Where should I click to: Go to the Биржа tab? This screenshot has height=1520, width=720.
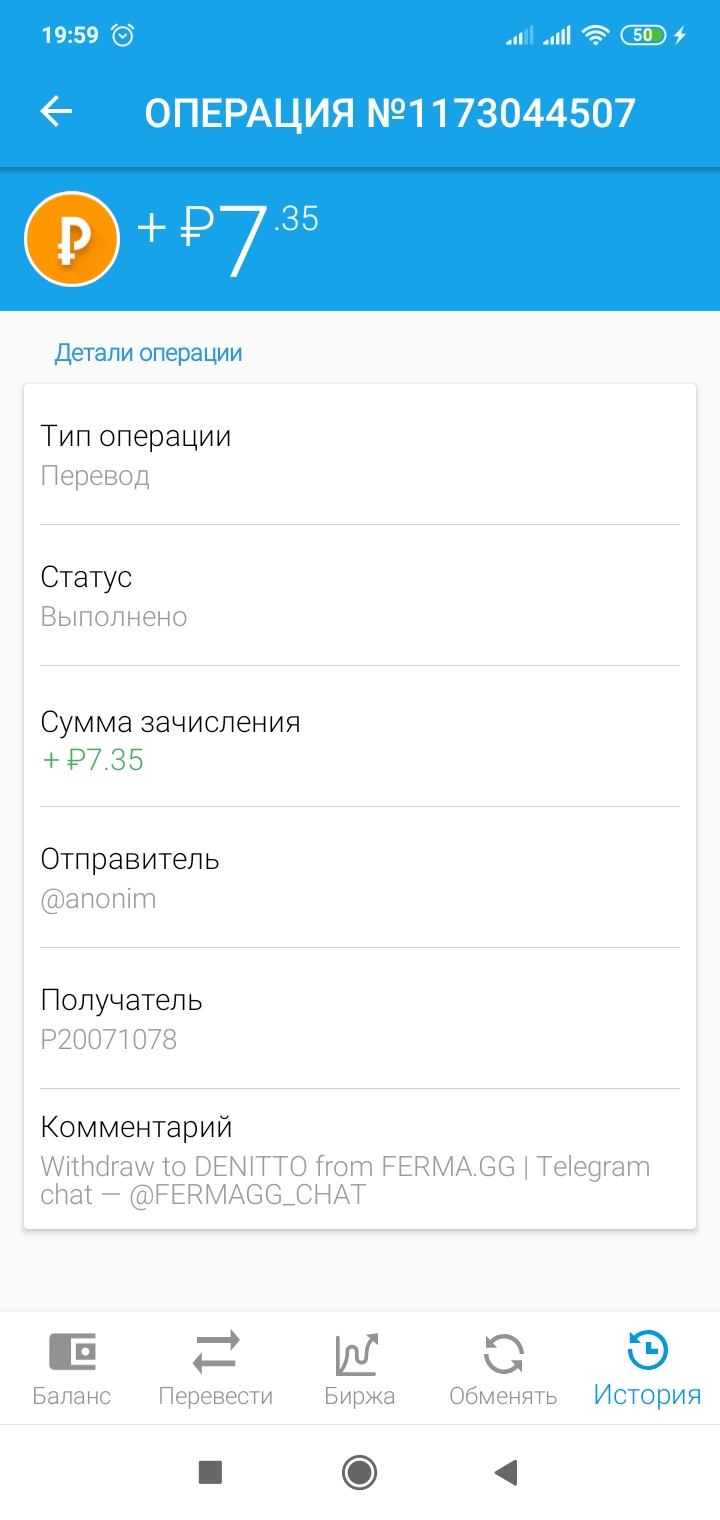pos(359,1368)
